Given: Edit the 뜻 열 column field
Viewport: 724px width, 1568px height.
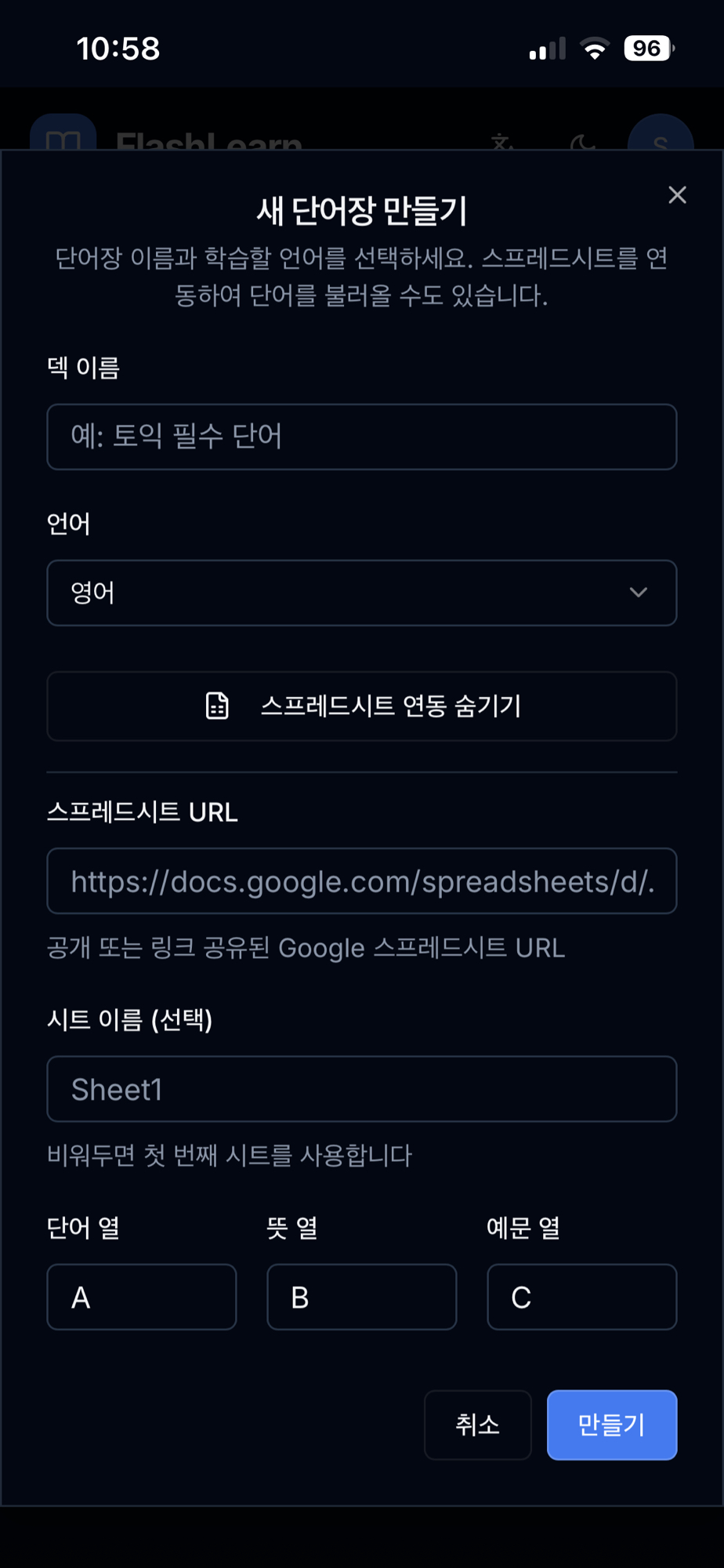Looking at the screenshot, I should click(x=361, y=1297).
